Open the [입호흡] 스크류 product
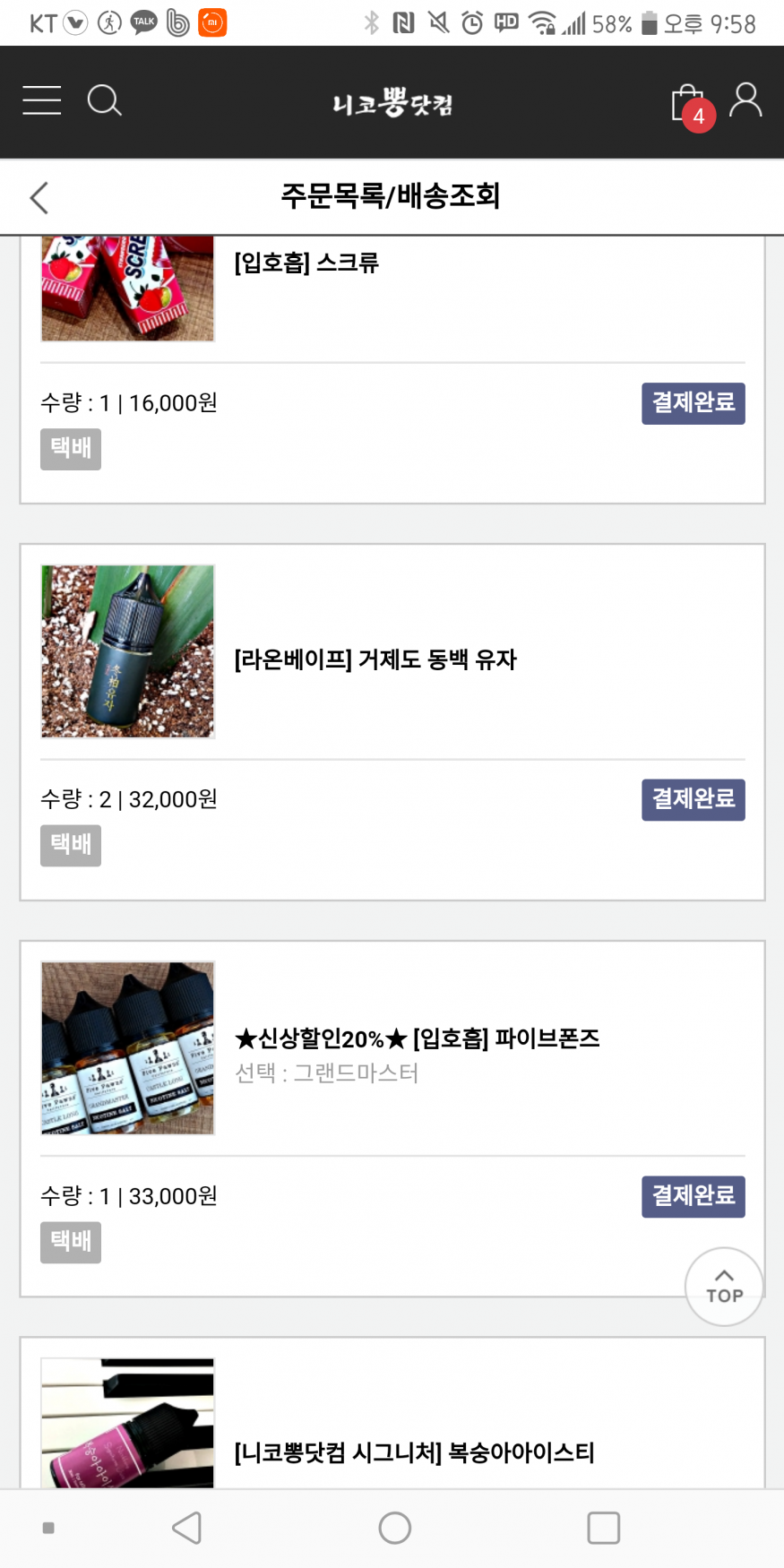Image resolution: width=784 pixels, height=1568 pixels. click(x=306, y=263)
